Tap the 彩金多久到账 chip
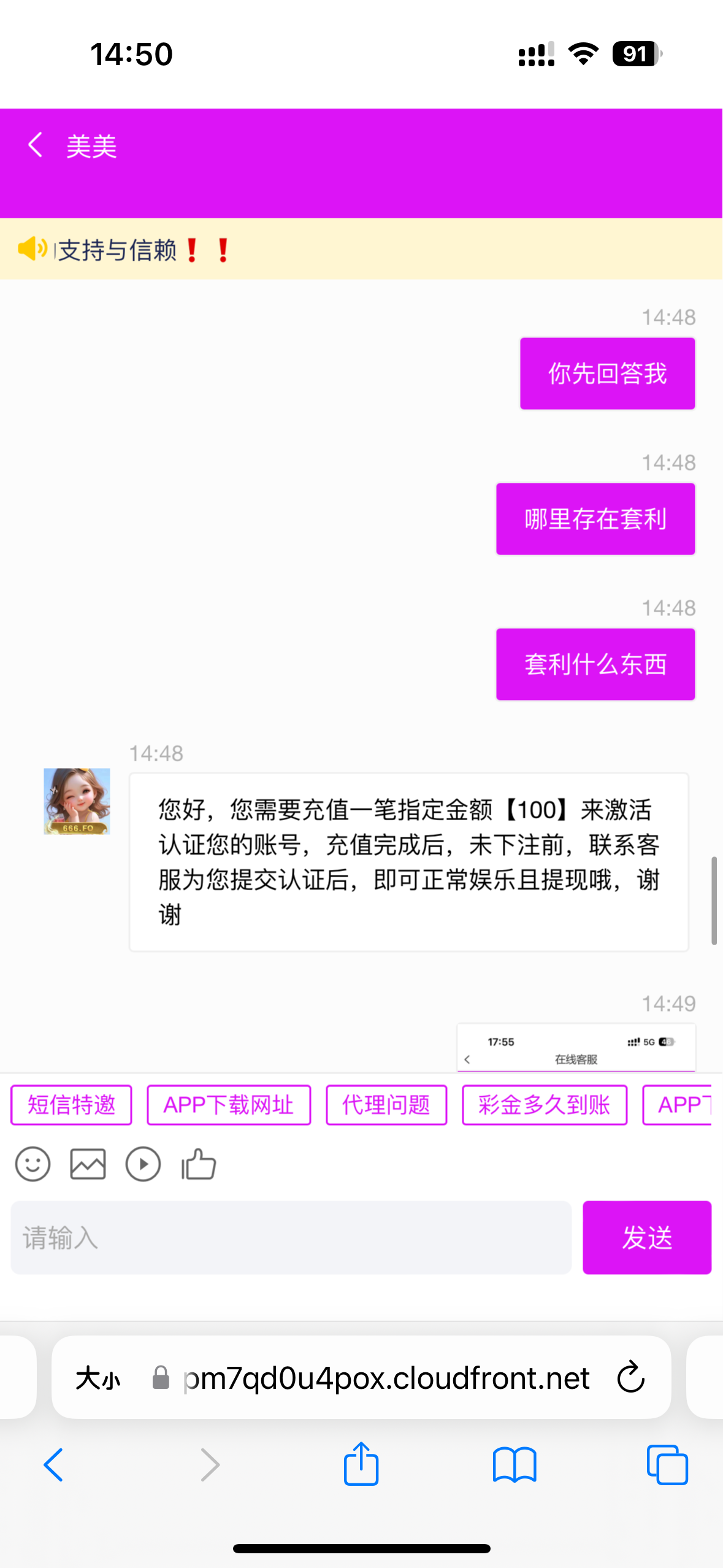723x1568 pixels. click(545, 1105)
